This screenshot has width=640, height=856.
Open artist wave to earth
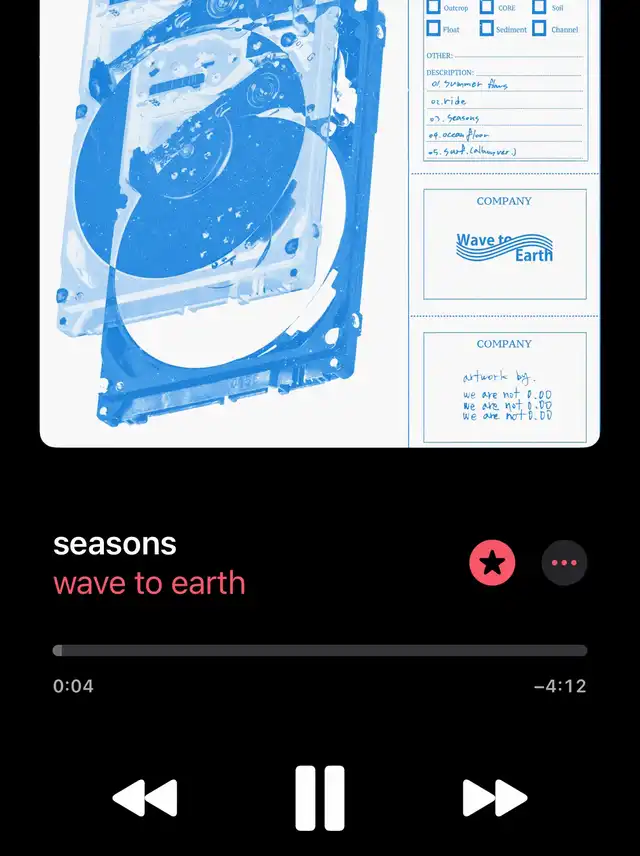click(x=149, y=583)
